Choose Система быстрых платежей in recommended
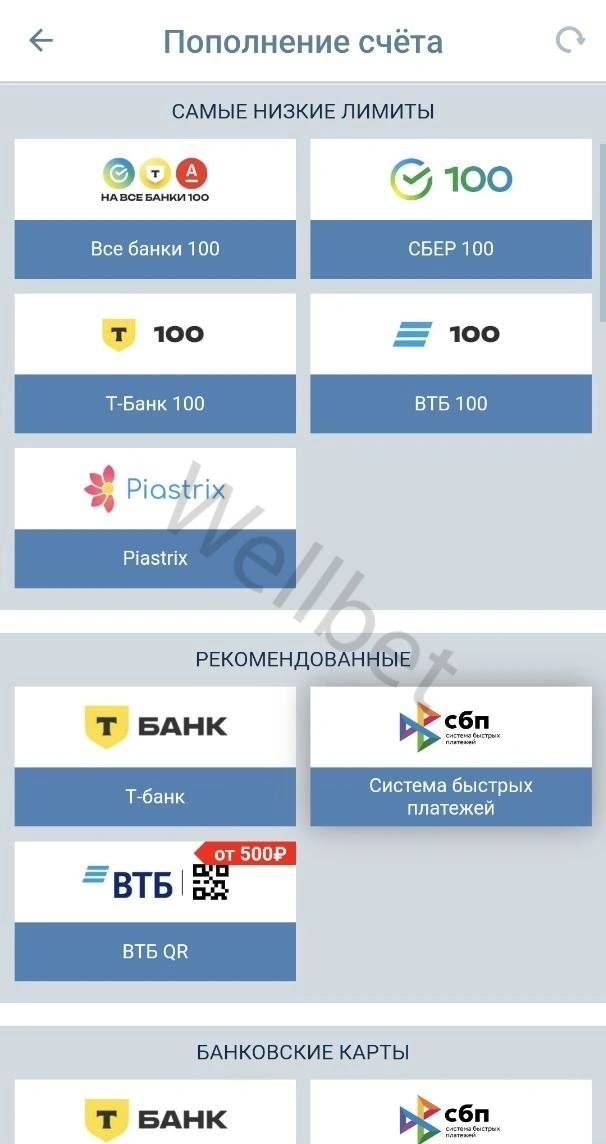 tap(451, 757)
